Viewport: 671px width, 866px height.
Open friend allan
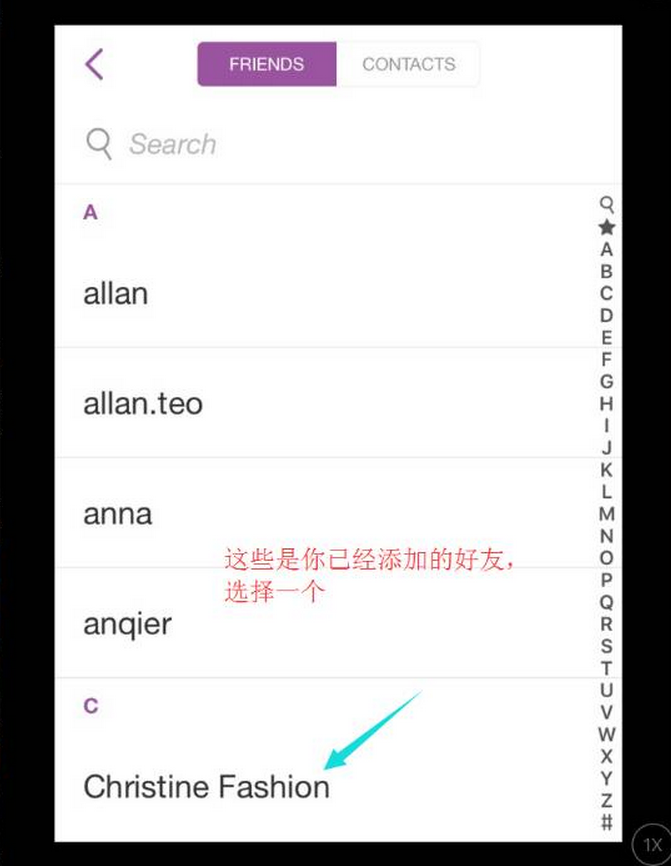click(x=116, y=294)
